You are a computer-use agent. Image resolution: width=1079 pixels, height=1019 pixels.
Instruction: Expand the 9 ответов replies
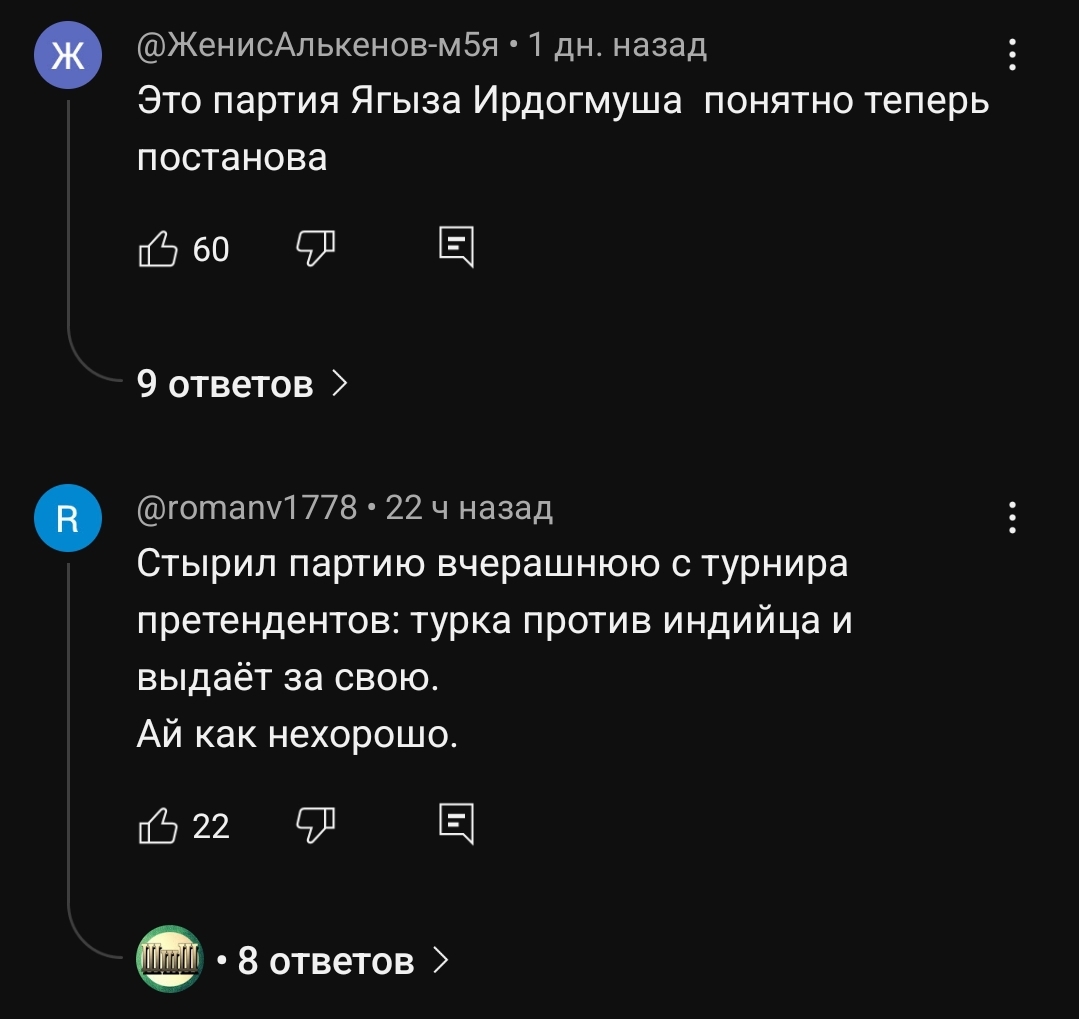click(241, 383)
